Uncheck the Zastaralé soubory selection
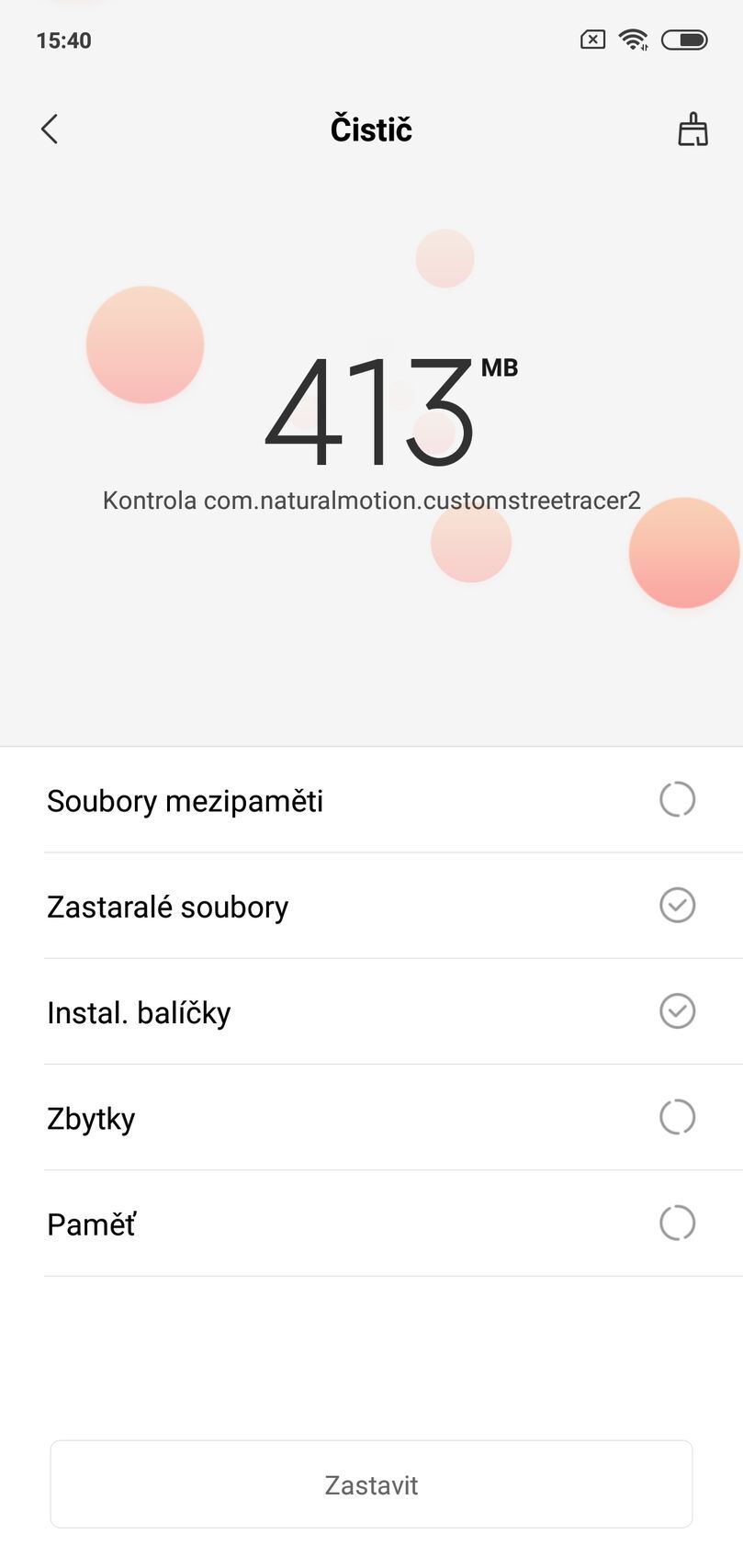This screenshot has width=743, height=1568. click(x=677, y=905)
